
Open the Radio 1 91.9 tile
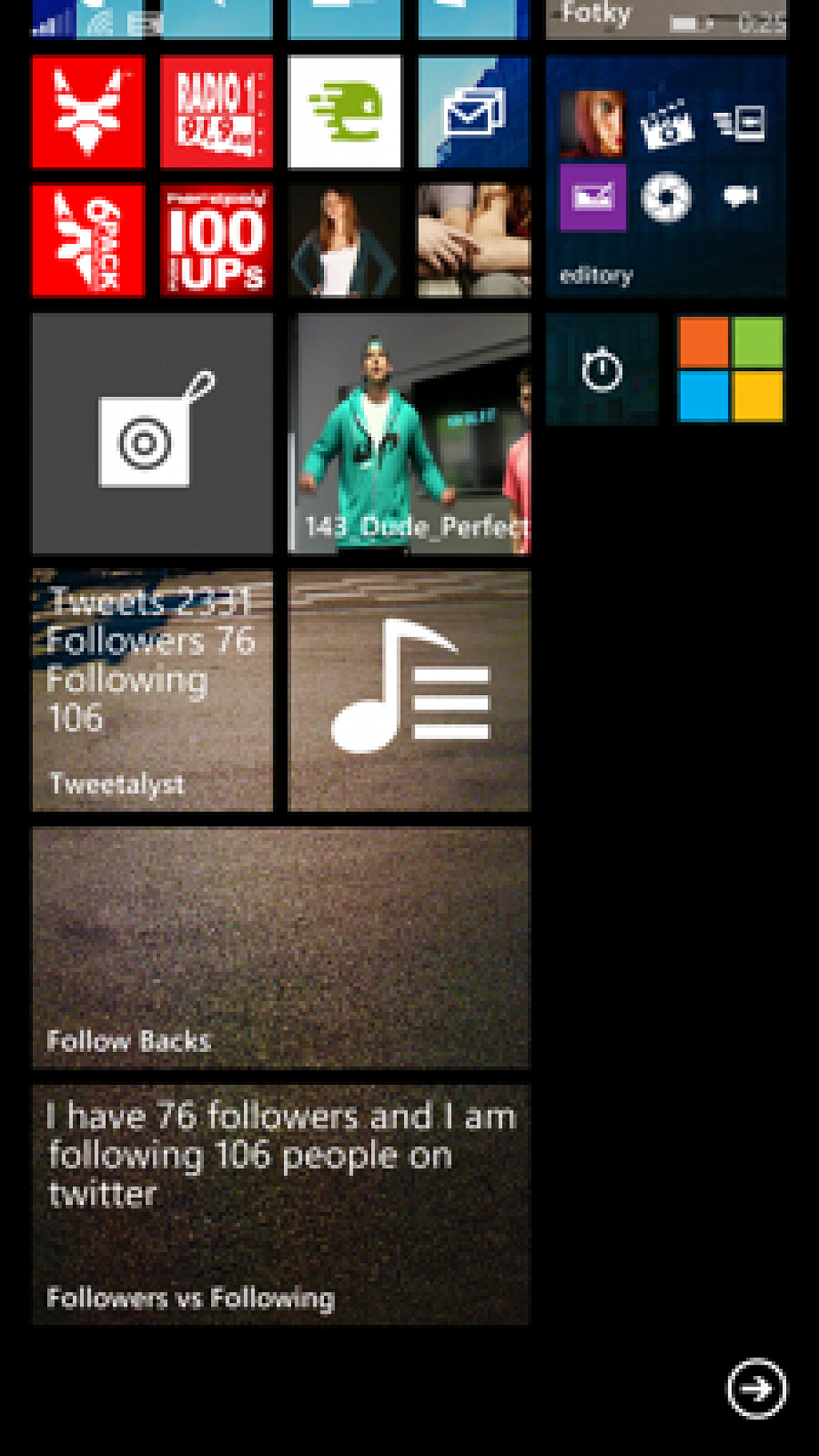point(216,112)
